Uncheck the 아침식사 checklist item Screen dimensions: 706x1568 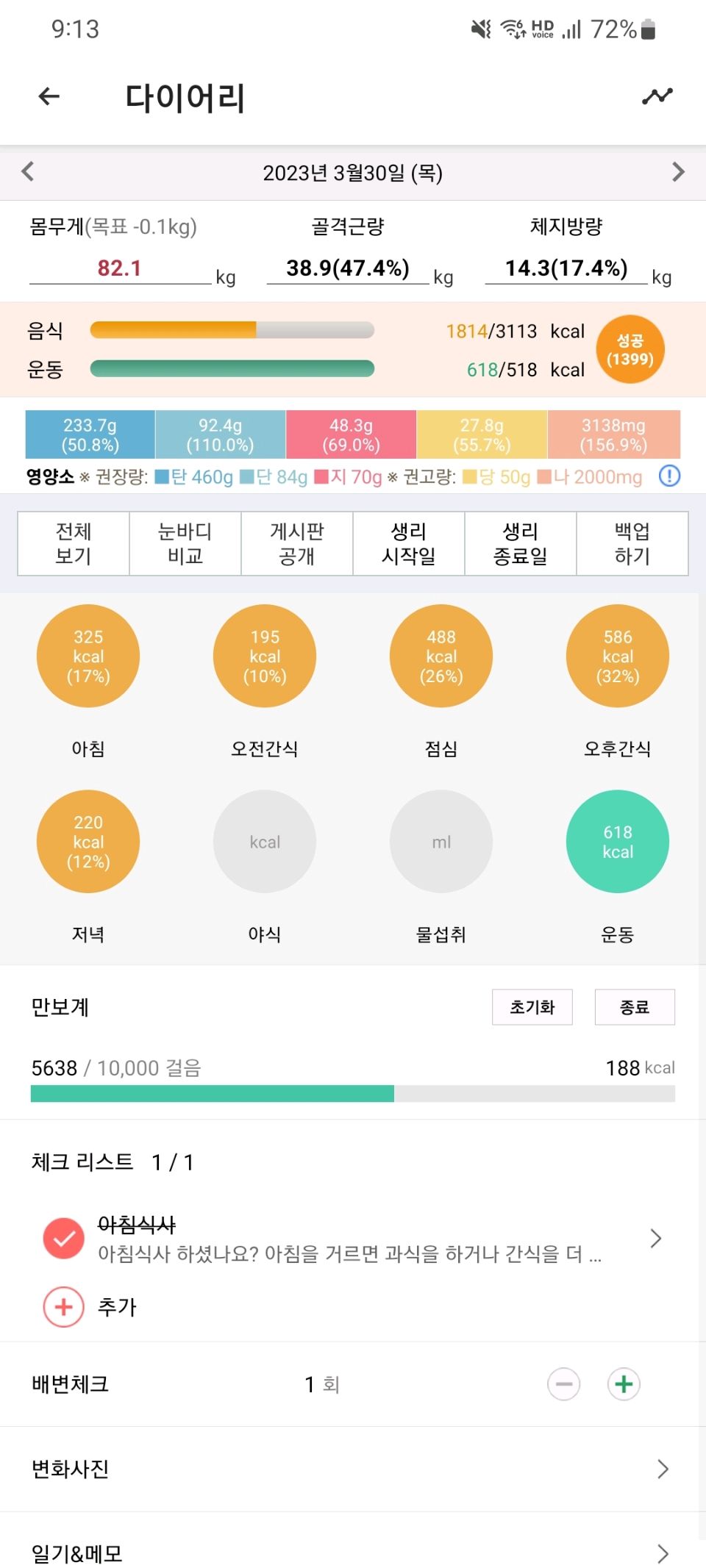click(64, 1239)
